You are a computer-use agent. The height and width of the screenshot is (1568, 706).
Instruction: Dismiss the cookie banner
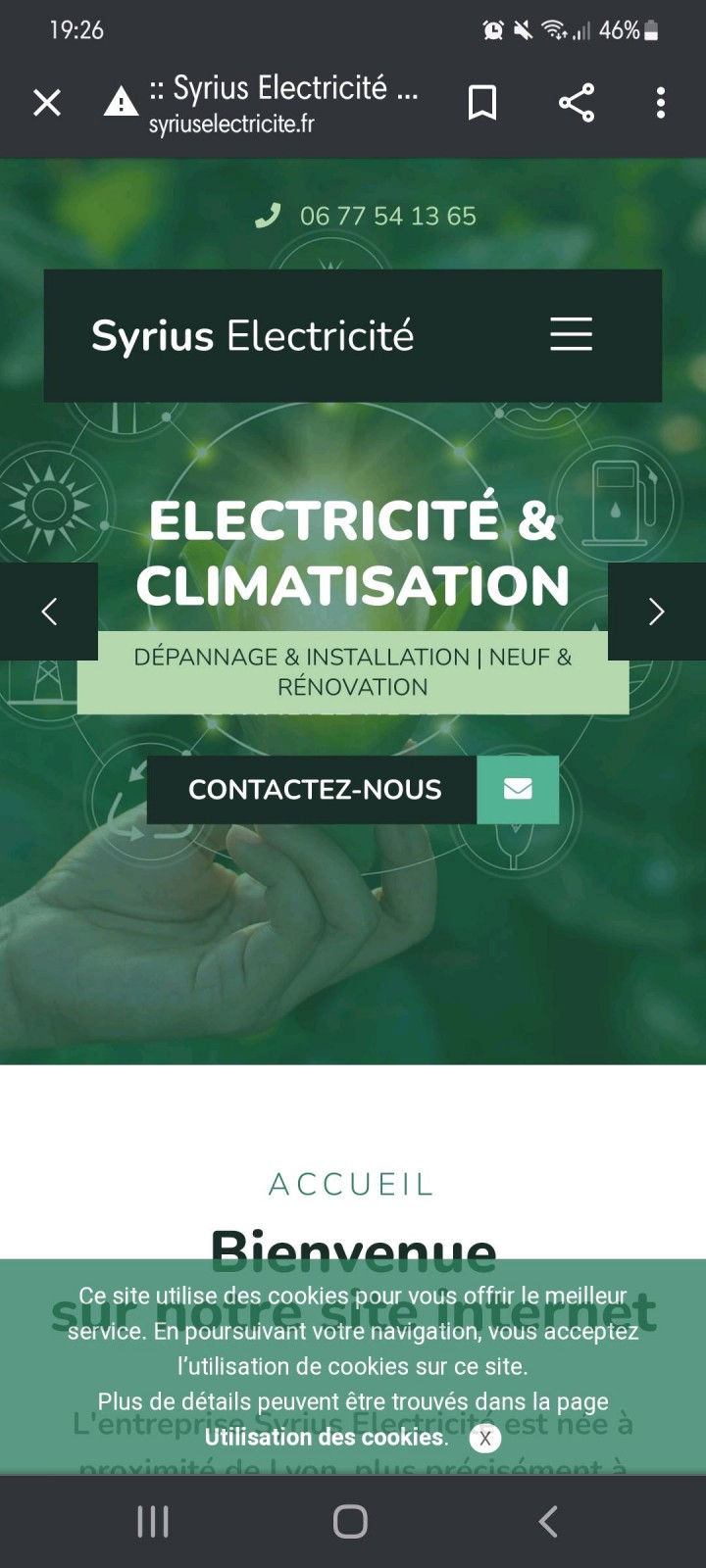click(x=484, y=1439)
